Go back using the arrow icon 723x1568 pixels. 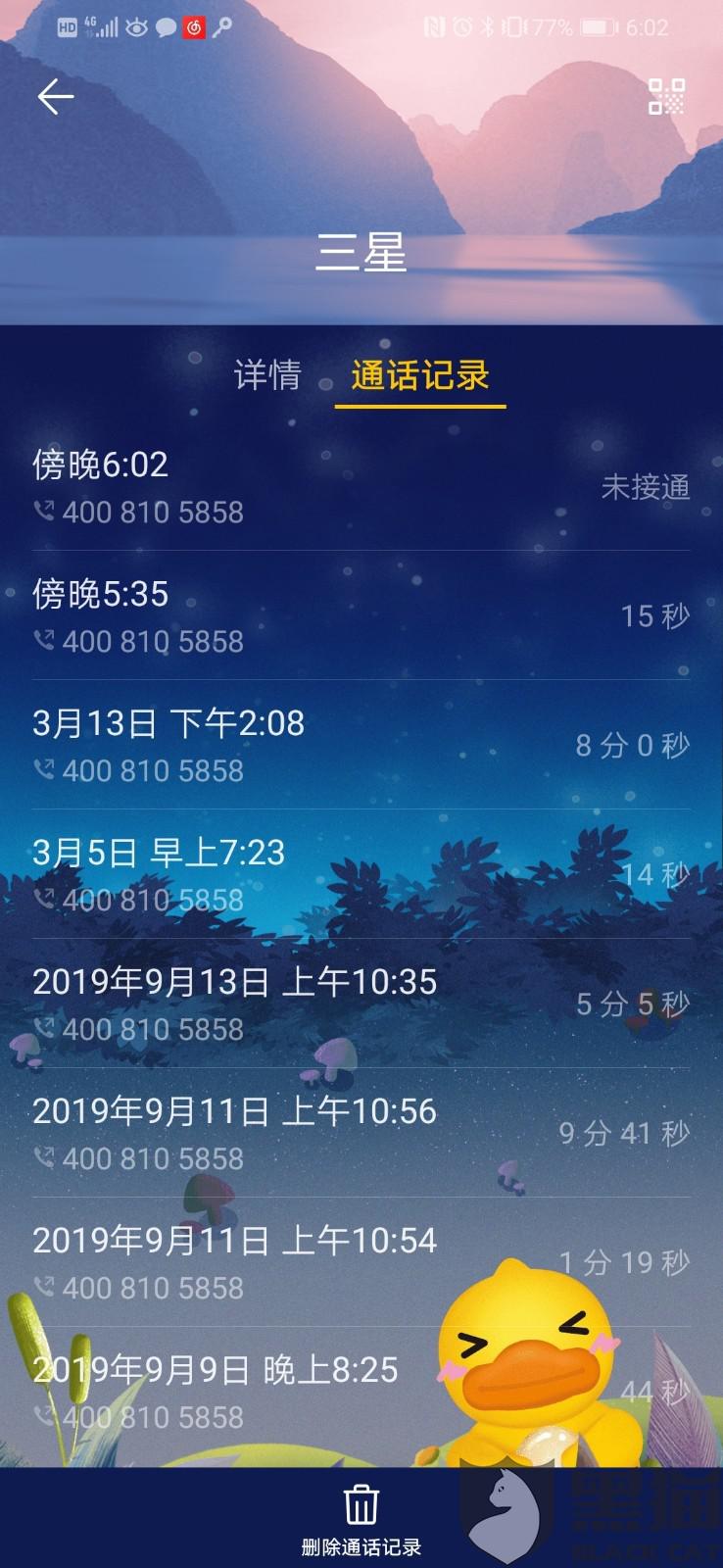click(56, 96)
